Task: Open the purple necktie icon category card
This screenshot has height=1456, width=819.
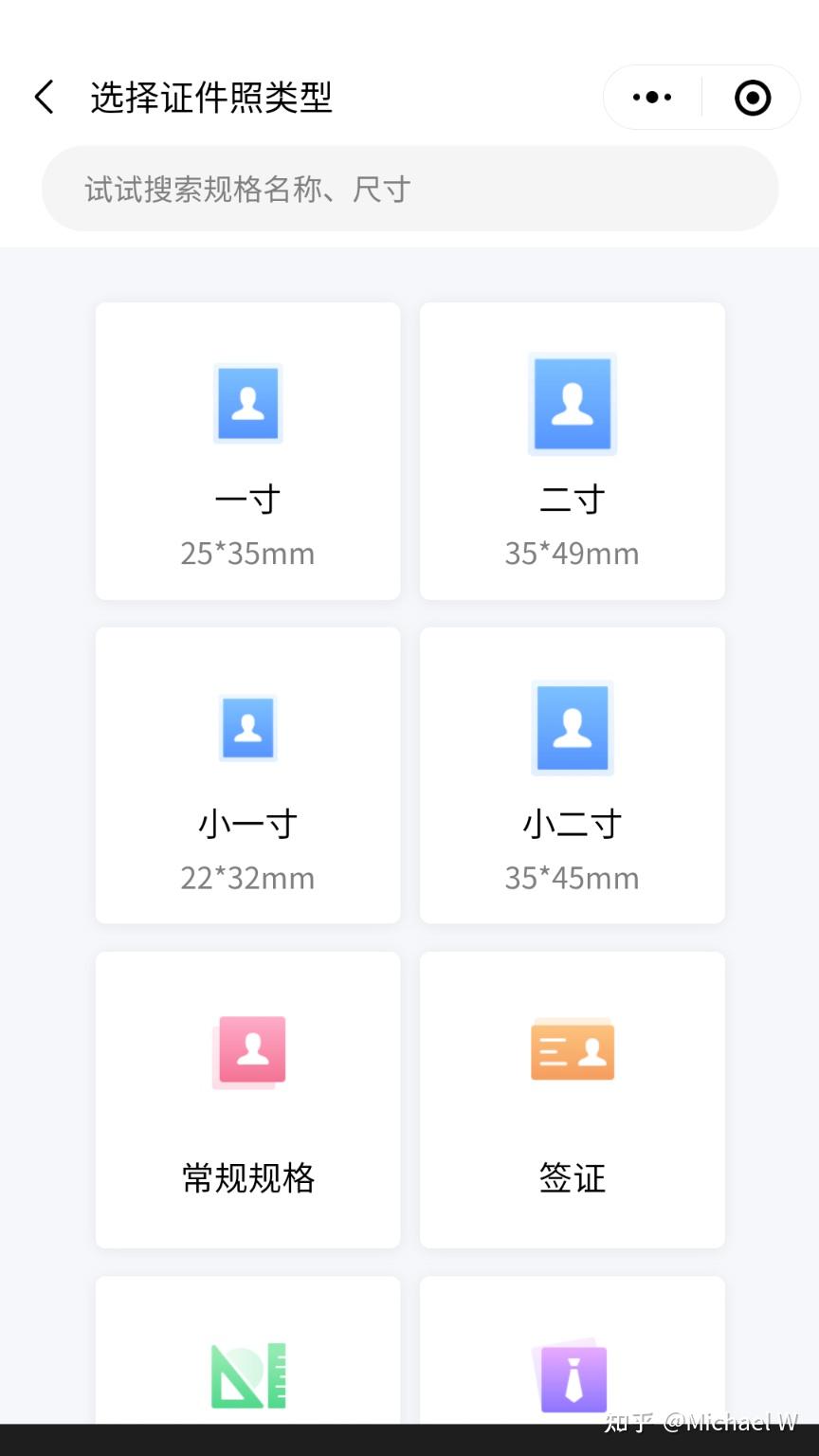Action: 572,1365
